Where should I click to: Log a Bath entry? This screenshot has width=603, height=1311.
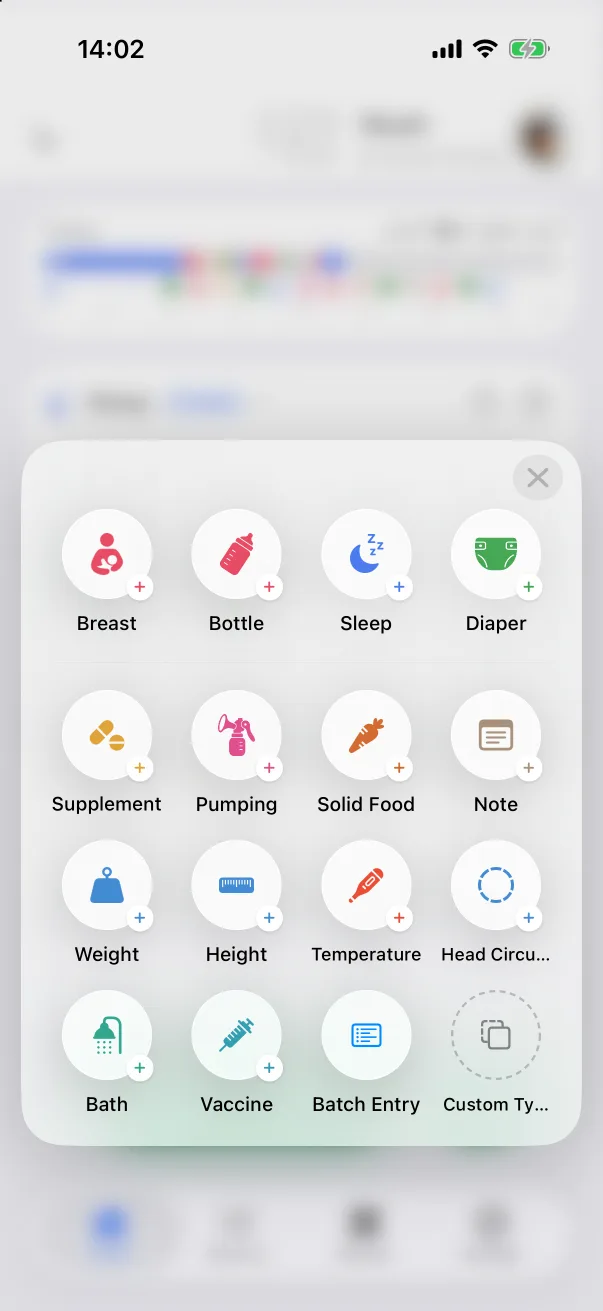click(x=107, y=1035)
